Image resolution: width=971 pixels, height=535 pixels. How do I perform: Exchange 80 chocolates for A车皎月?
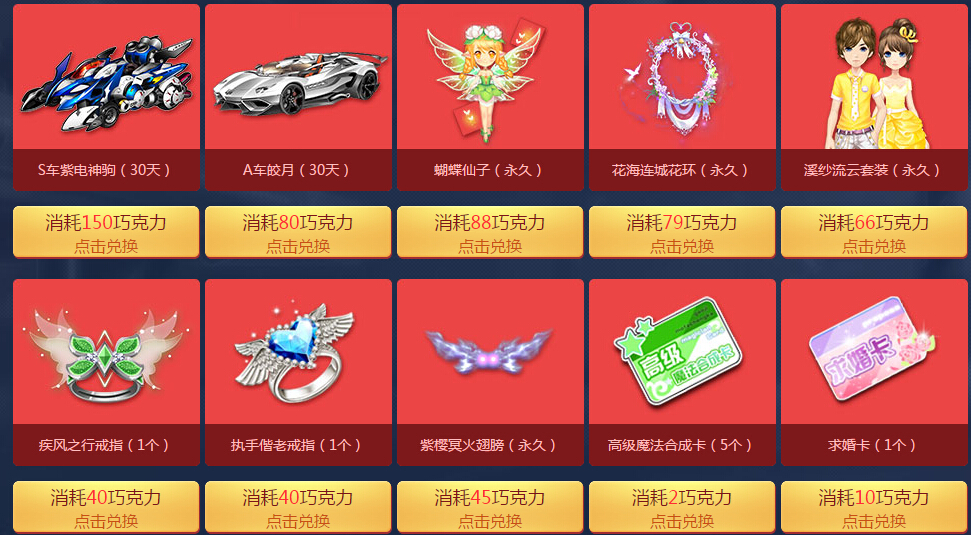298,232
